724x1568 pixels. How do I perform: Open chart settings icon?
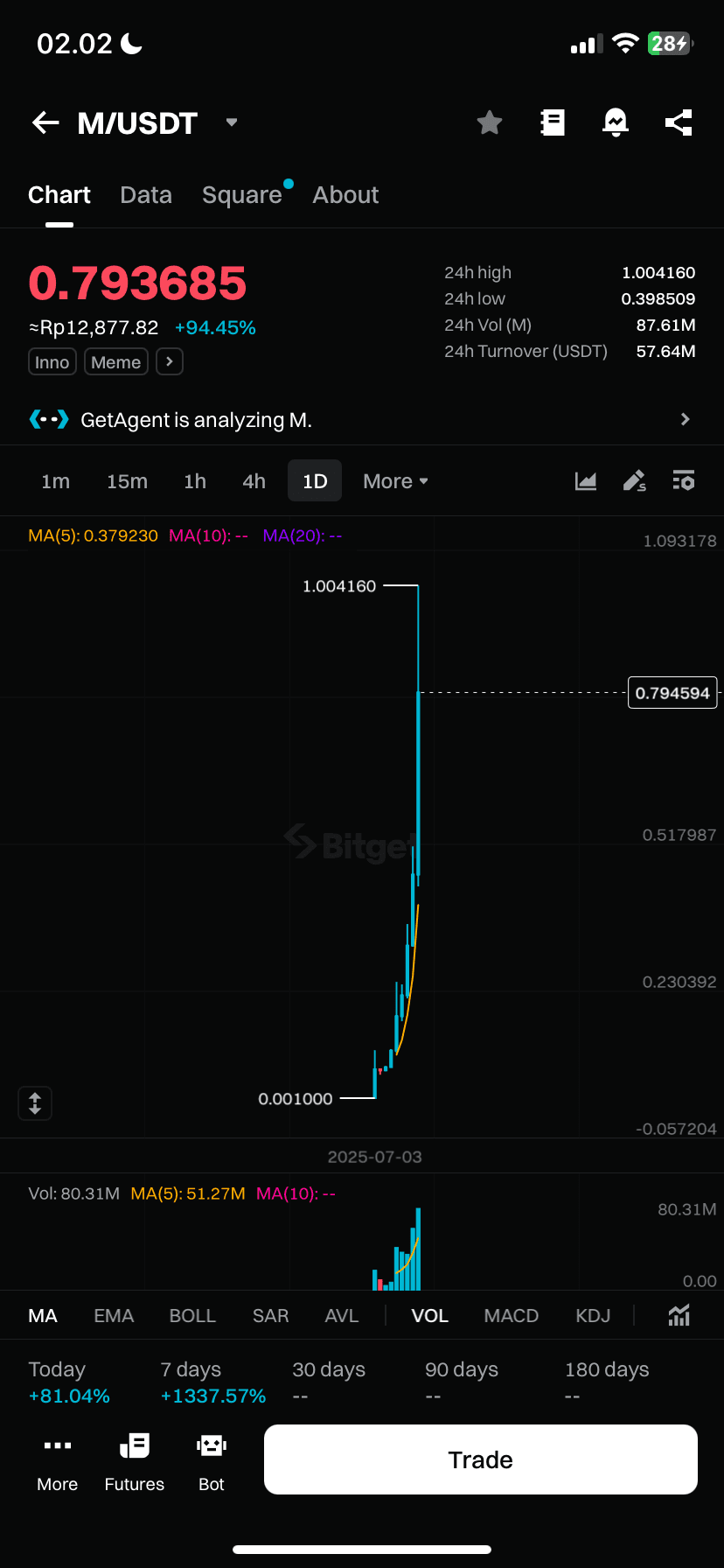pos(683,481)
